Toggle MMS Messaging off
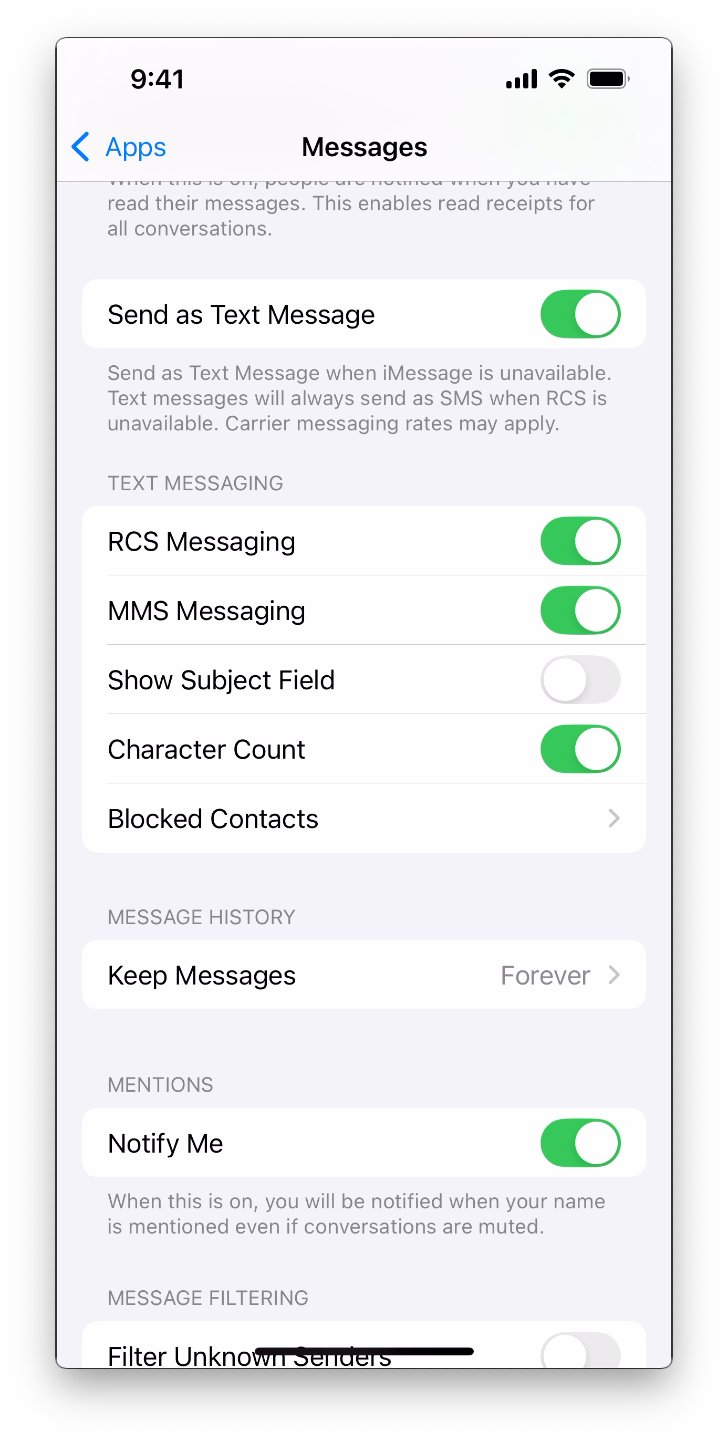This screenshot has width=728, height=1442. 580,611
